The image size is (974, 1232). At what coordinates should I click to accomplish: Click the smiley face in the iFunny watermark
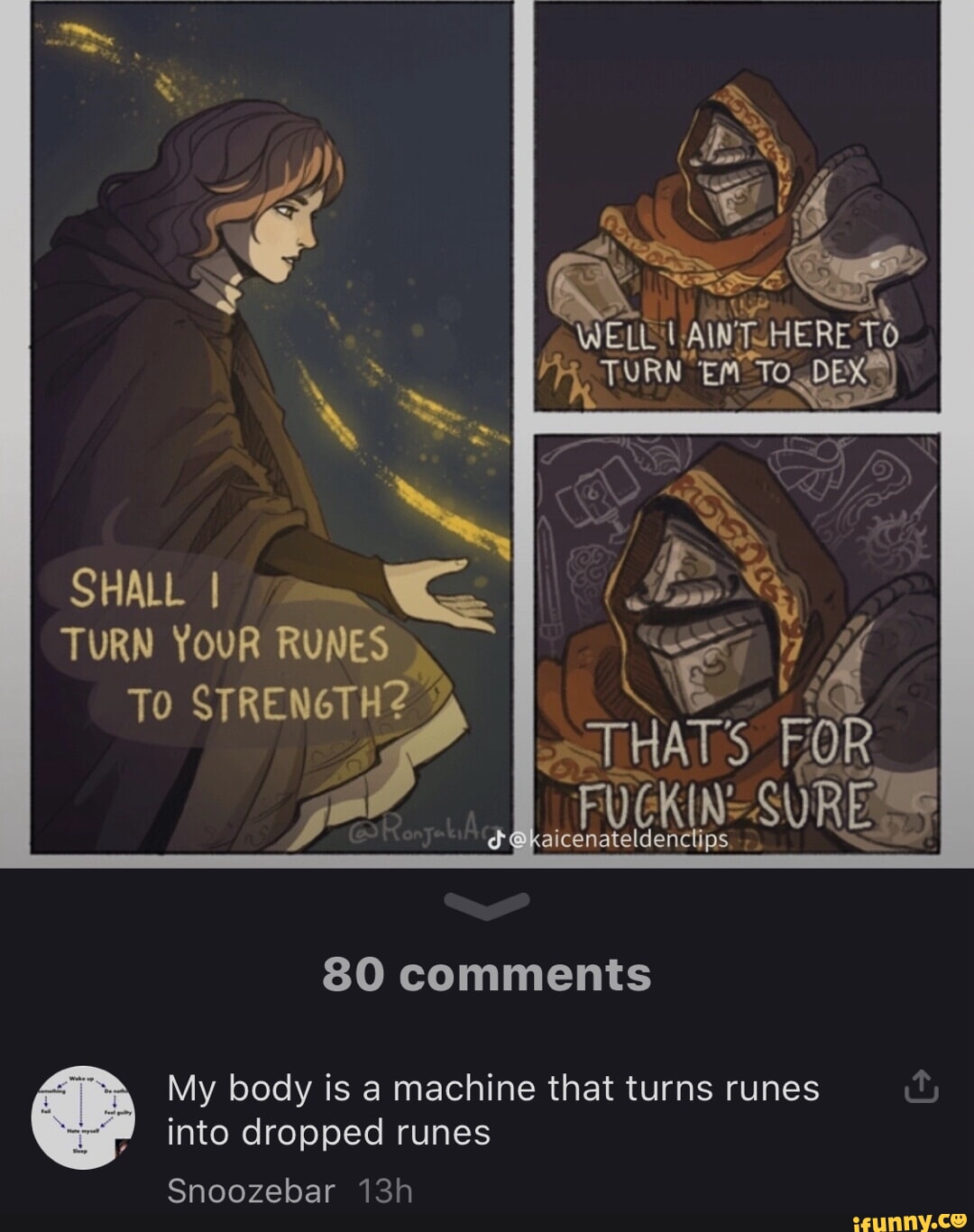(959, 1218)
